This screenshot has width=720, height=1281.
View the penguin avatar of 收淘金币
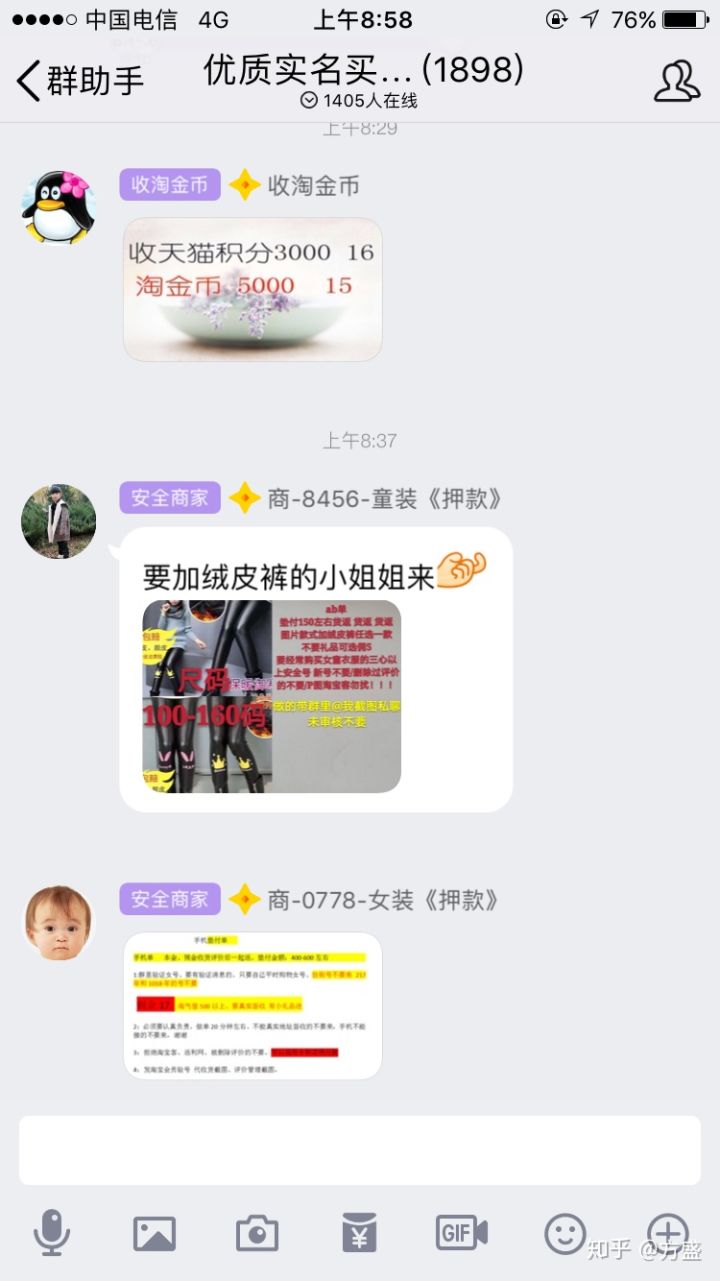(x=58, y=208)
